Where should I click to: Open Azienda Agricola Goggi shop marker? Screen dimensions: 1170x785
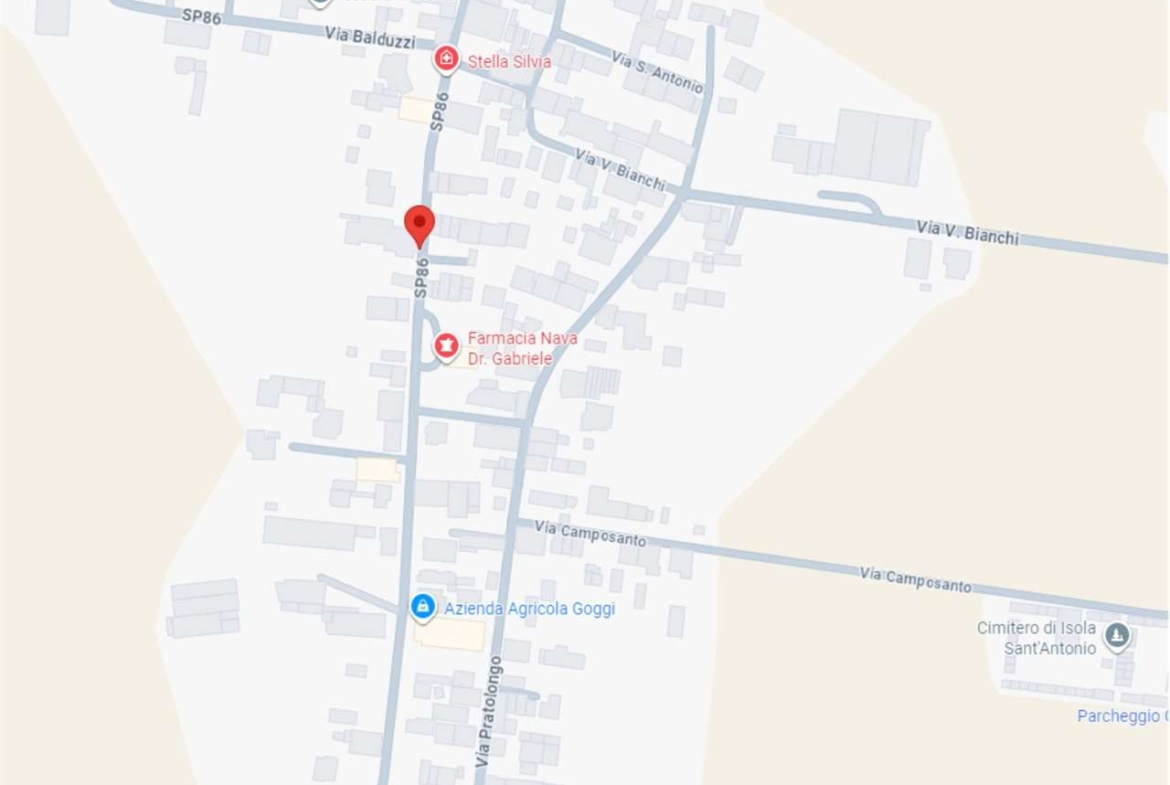pyautogui.click(x=423, y=606)
